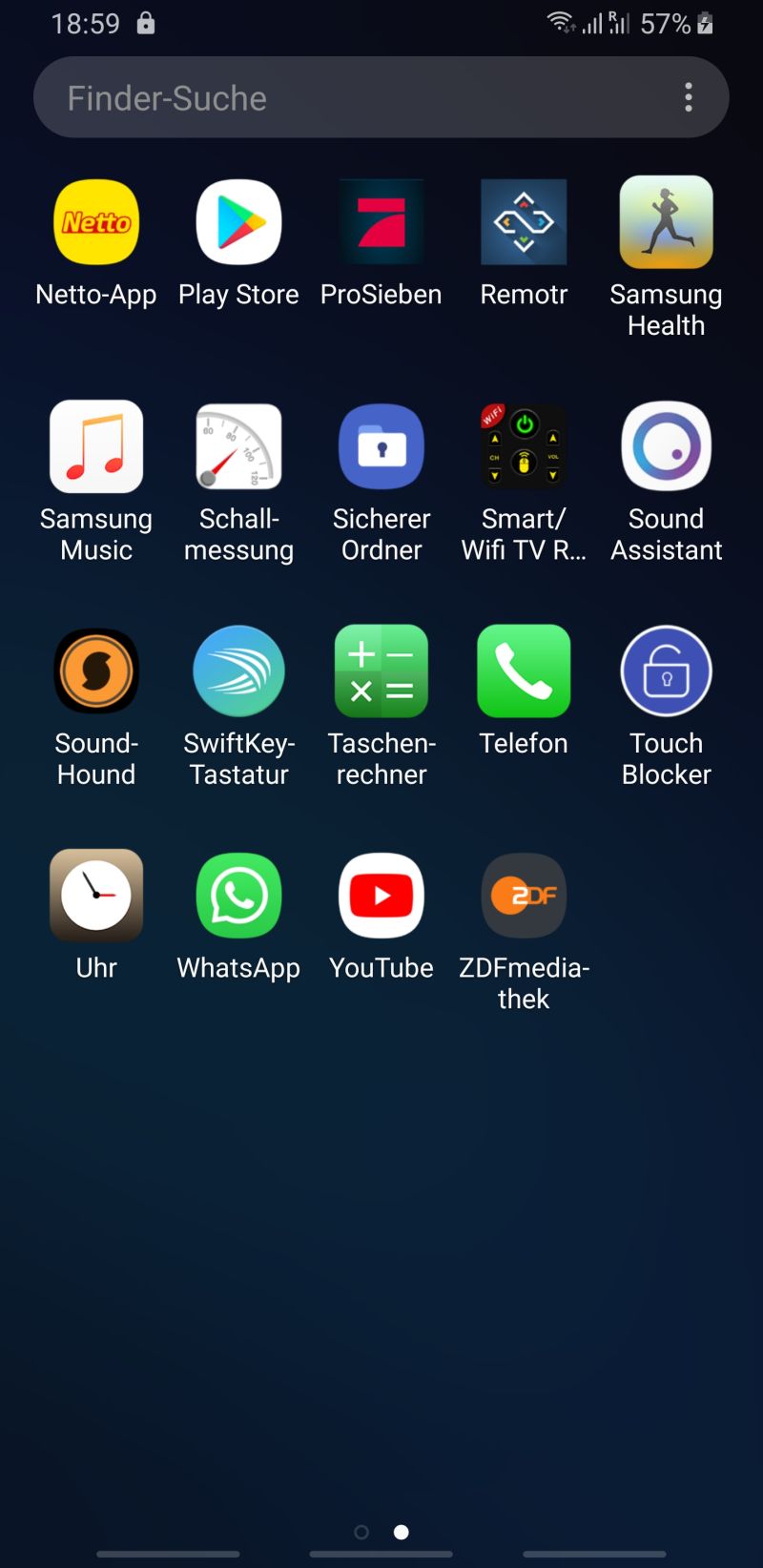Open Touch Blocker
Image resolution: width=763 pixels, height=1568 pixels.
click(667, 671)
